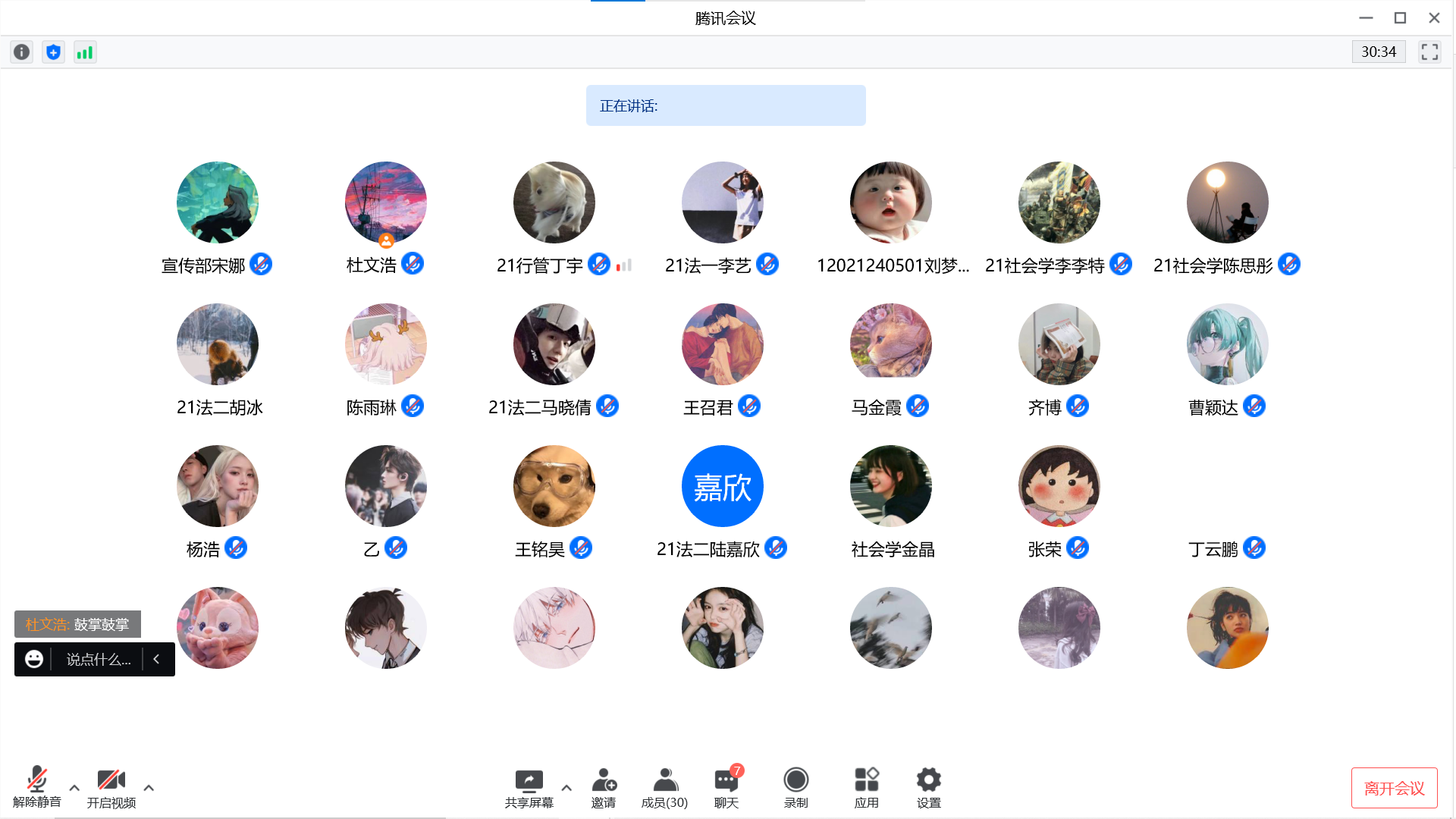1456x819 pixels.
Task: Open meeting 设置 settings
Action: pos(928,787)
